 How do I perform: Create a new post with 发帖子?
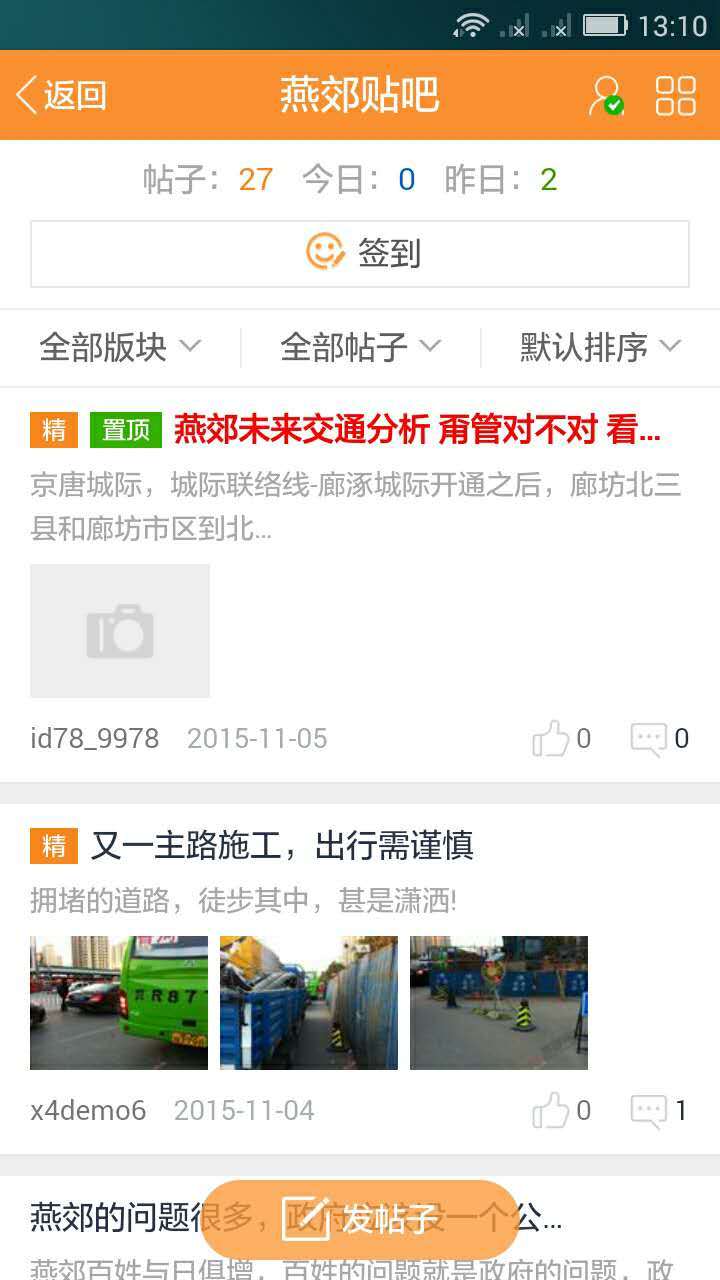coord(360,1219)
